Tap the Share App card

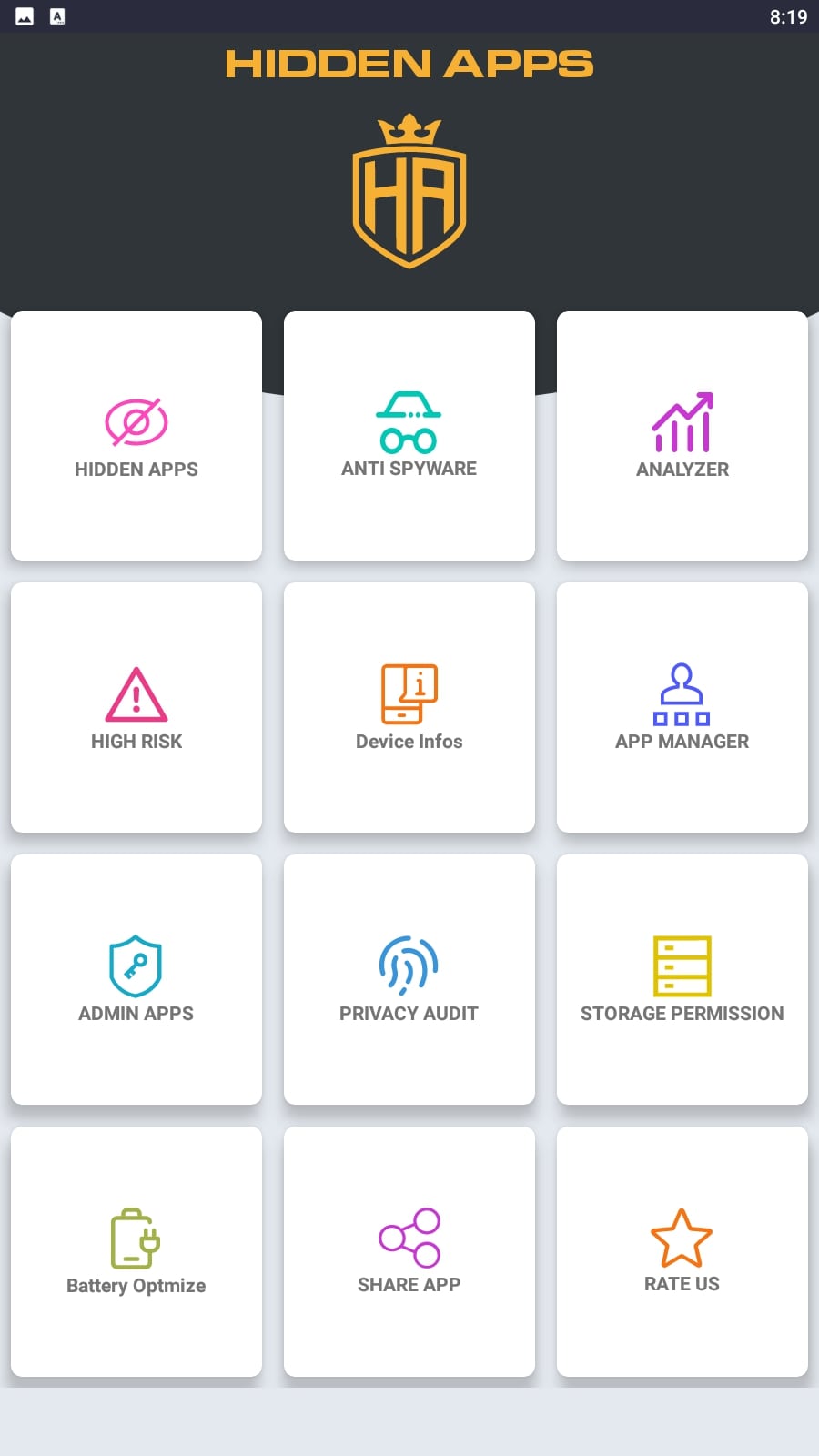(409, 1251)
